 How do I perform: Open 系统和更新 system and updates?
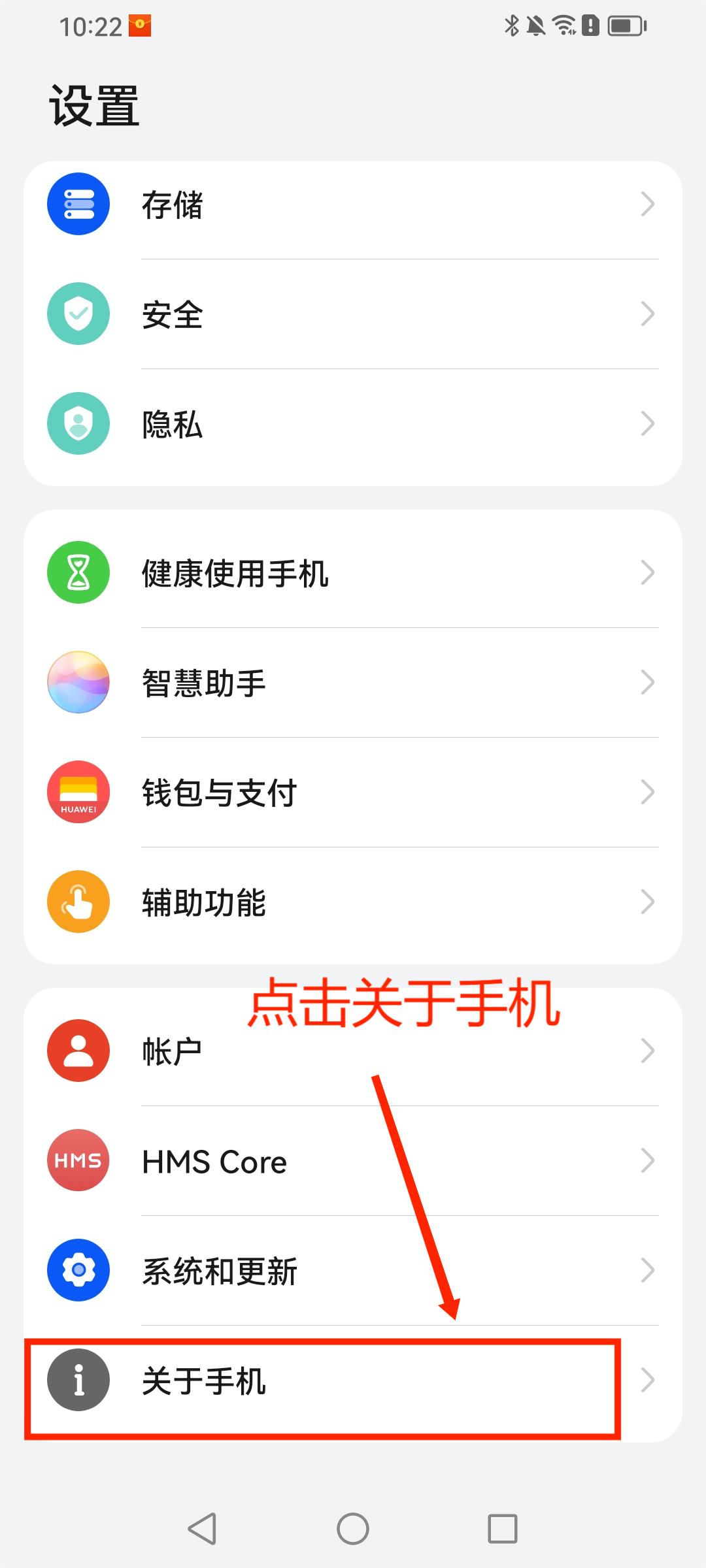tap(353, 1271)
